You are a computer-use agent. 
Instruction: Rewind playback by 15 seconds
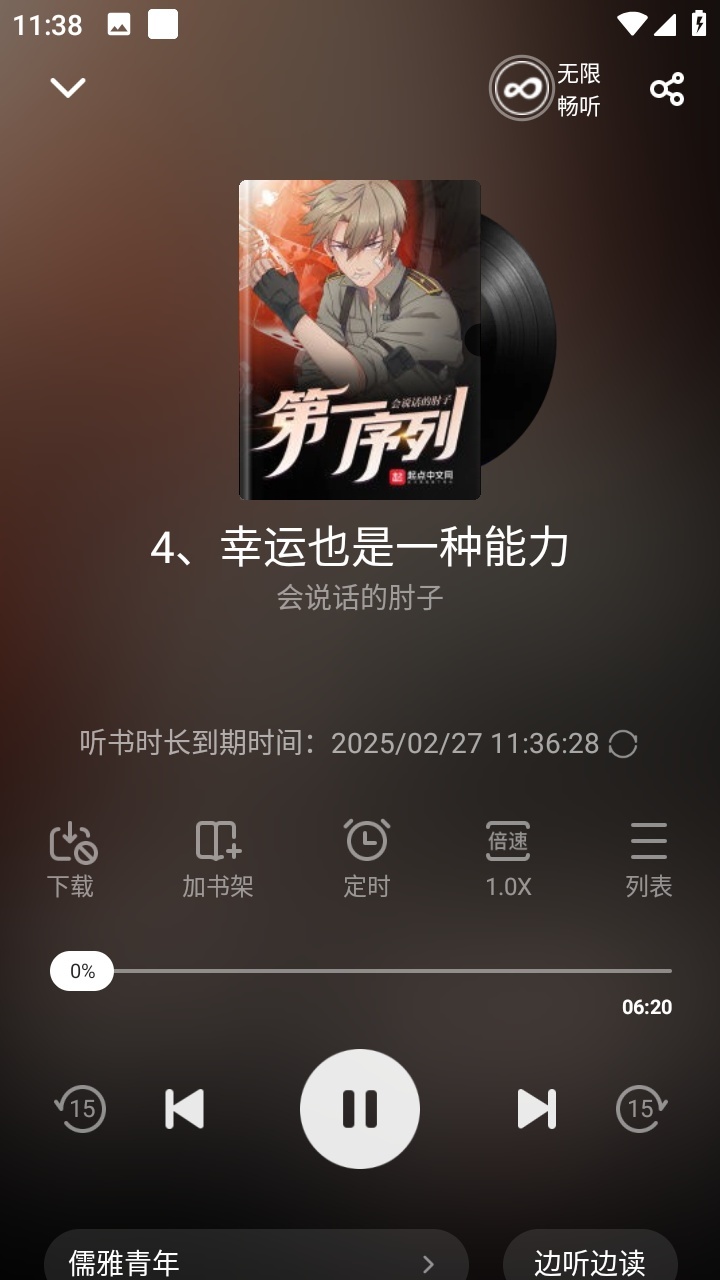tap(81, 1108)
